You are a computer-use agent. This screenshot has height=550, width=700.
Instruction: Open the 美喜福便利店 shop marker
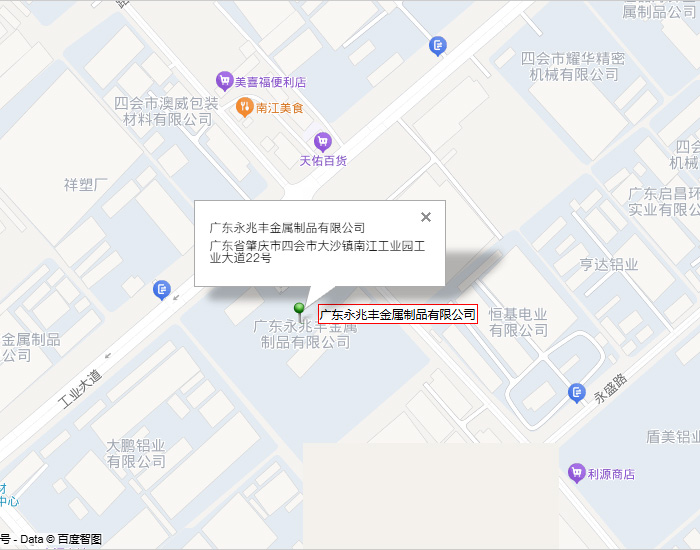click(225, 81)
